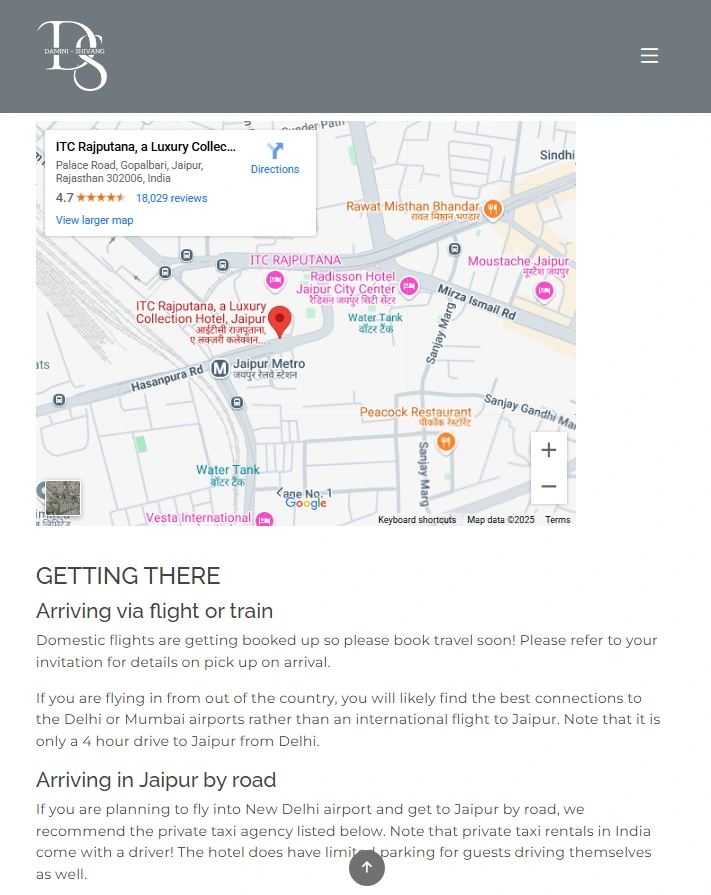Zoom out on the map
This screenshot has height=895, width=711.
click(x=548, y=487)
